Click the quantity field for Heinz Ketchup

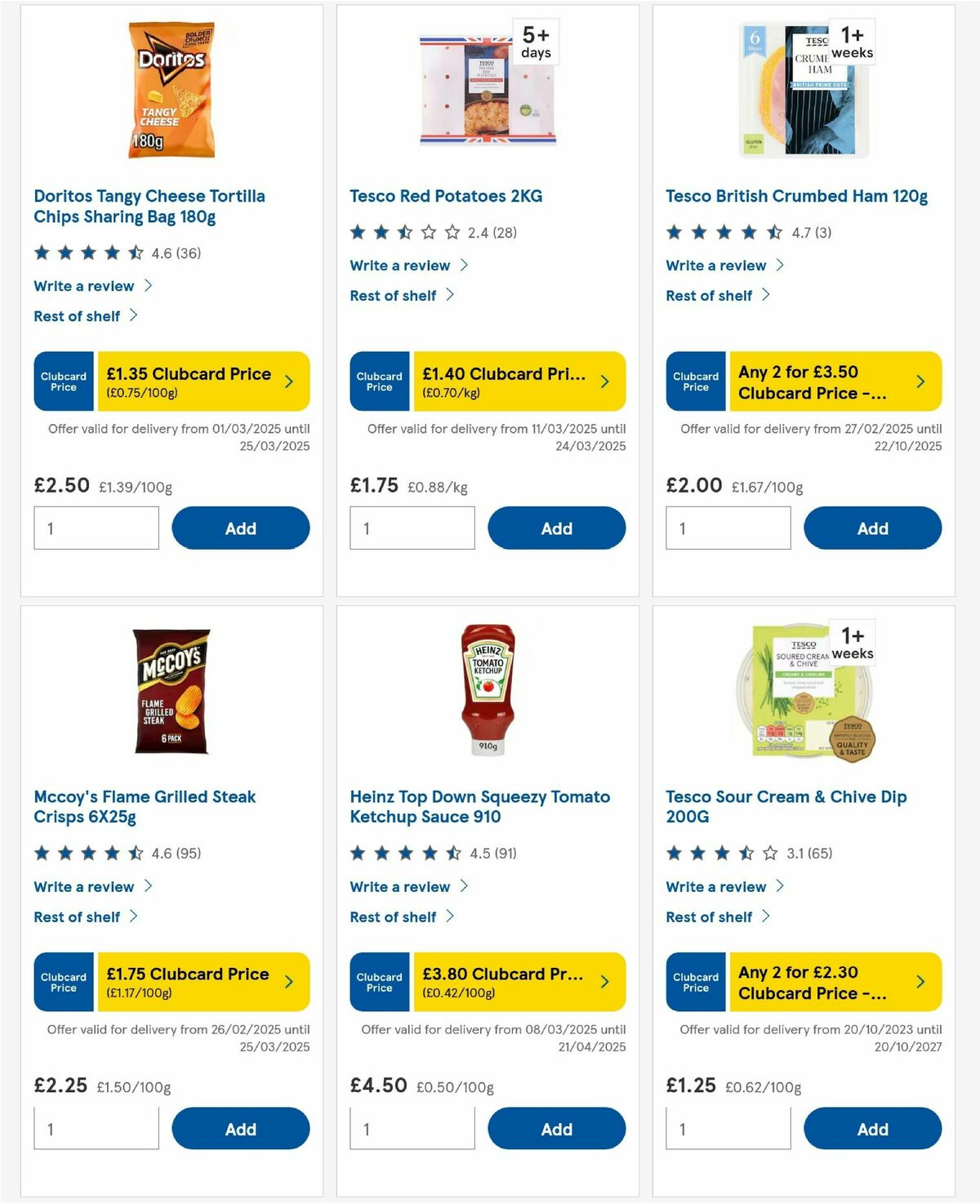coord(412,1128)
